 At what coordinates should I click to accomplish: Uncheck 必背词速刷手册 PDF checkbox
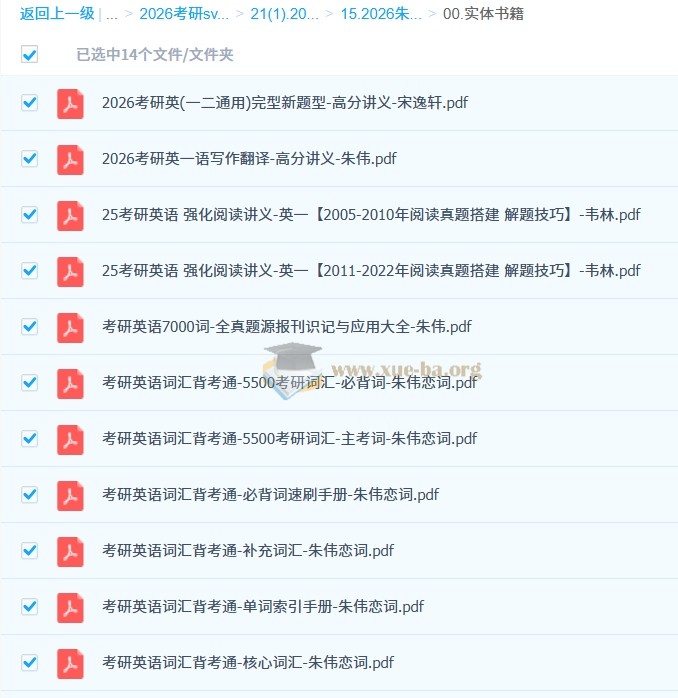29,494
